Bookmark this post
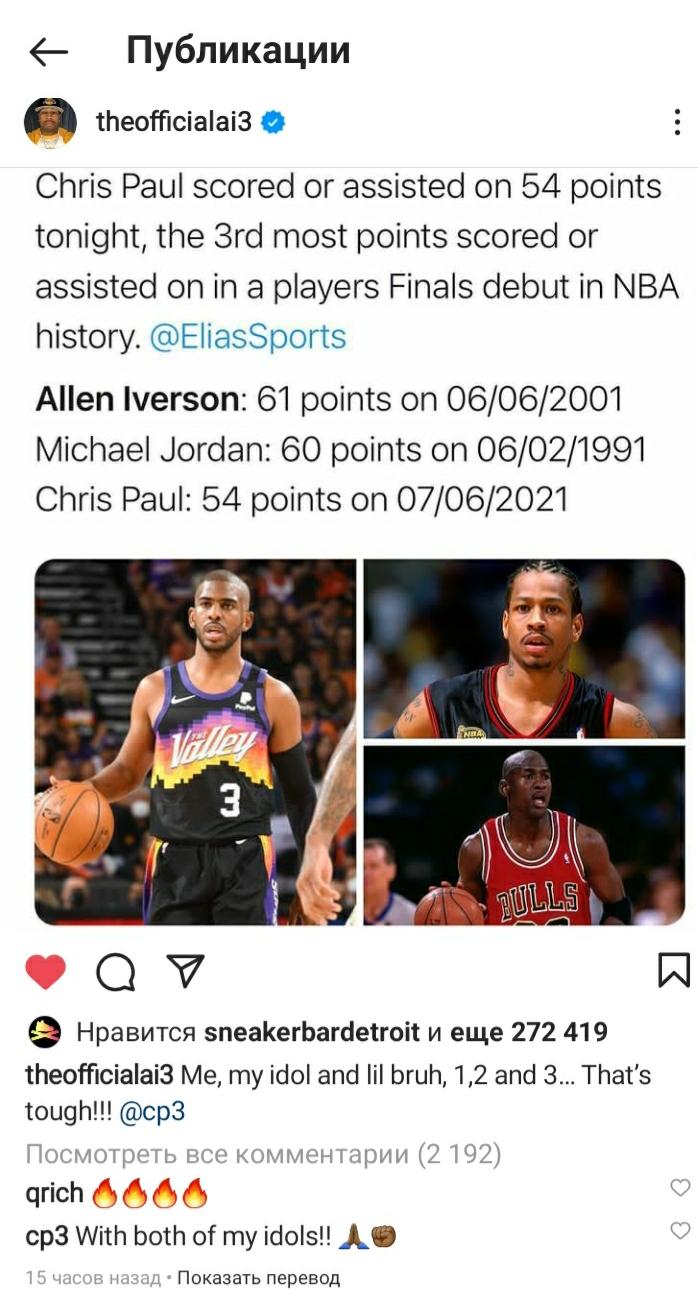 (673, 970)
